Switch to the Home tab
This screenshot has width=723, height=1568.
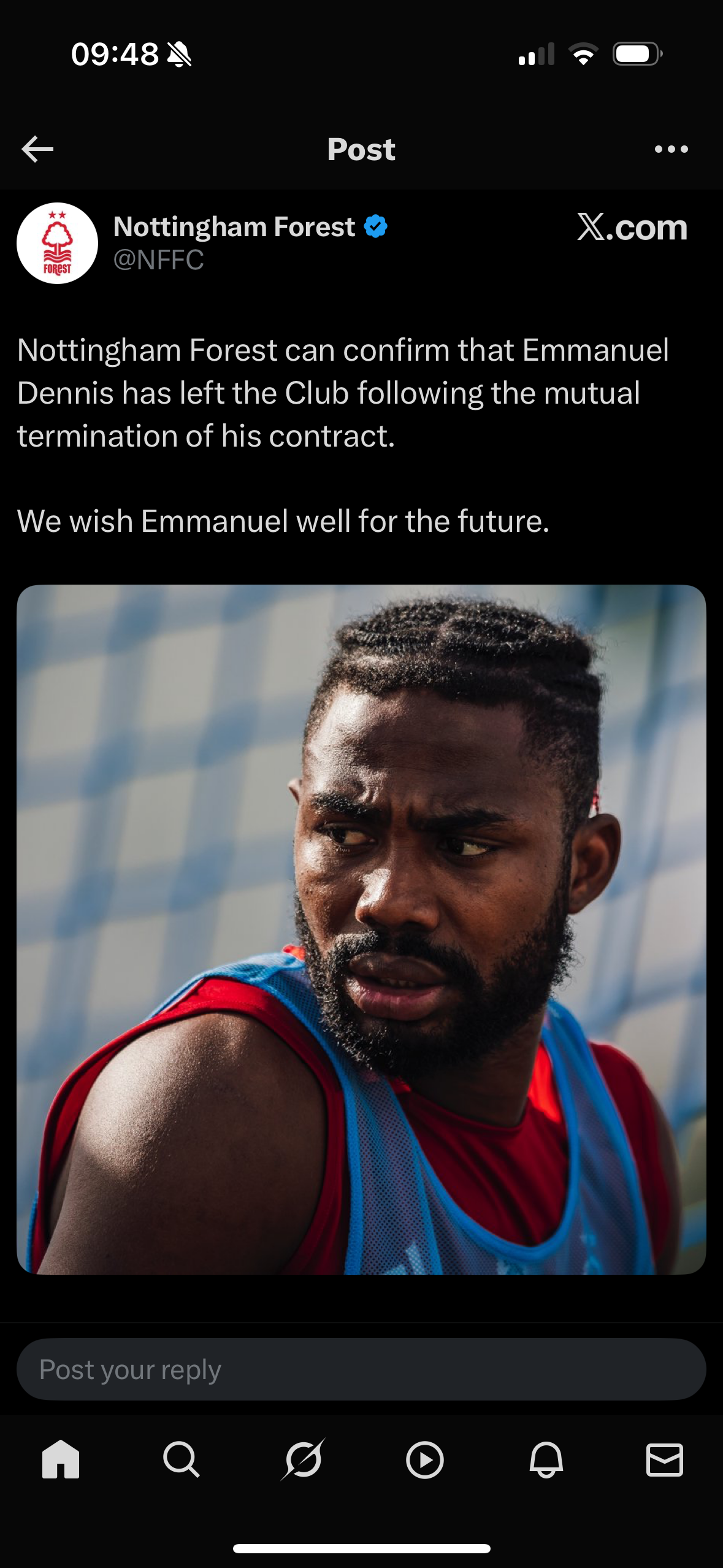coord(60,1459)
